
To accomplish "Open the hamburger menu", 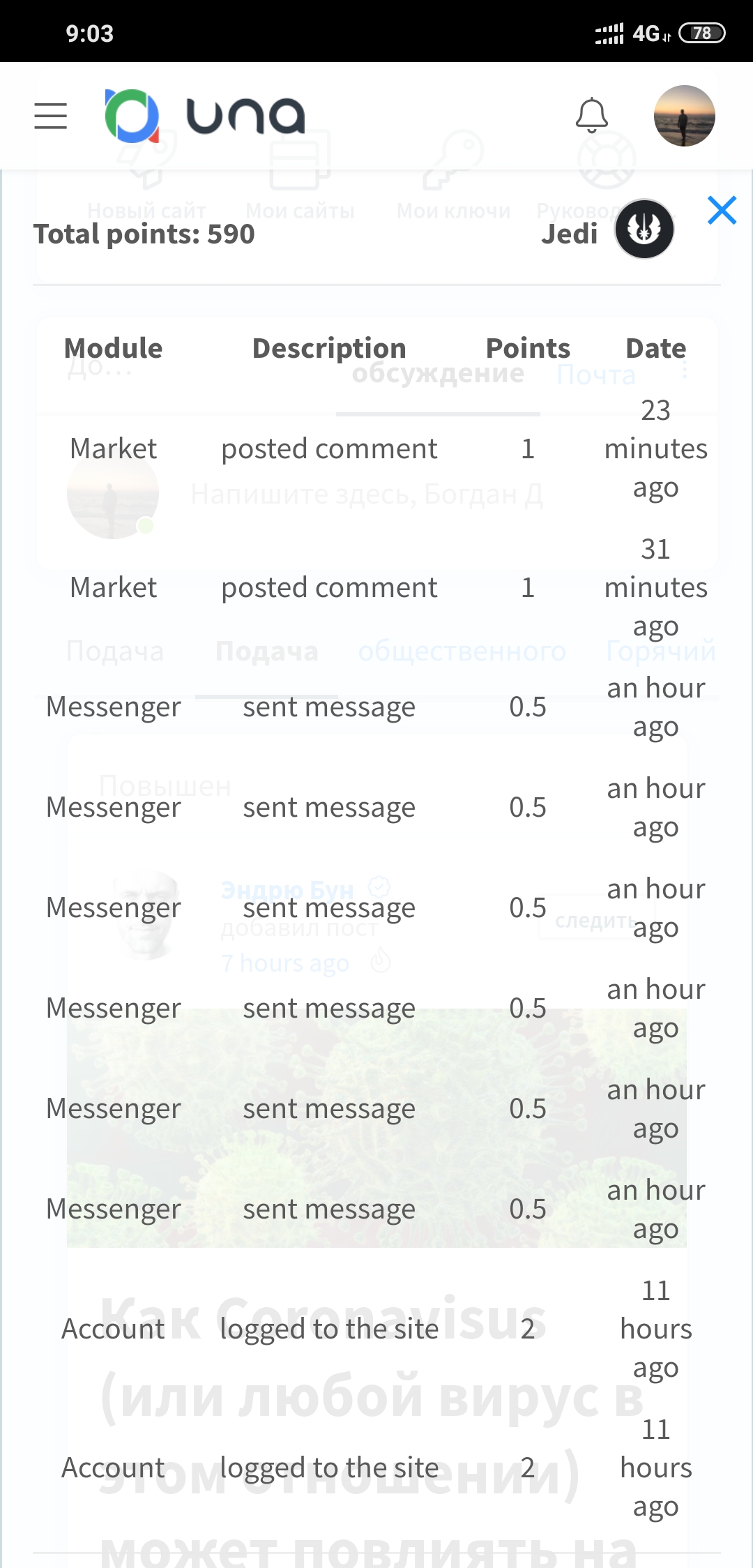I will click(x=51, y=116).
